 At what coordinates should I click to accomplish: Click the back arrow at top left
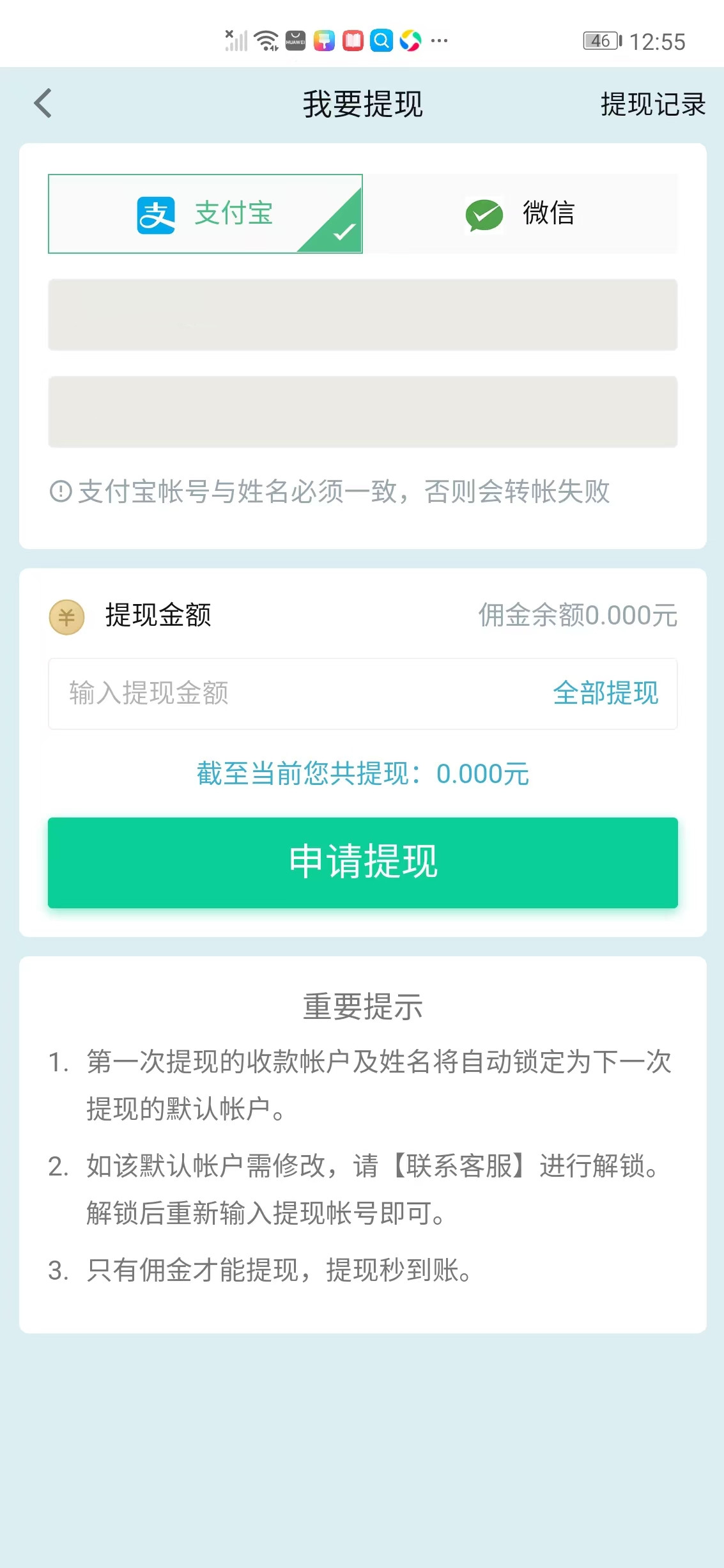point(42,102)
